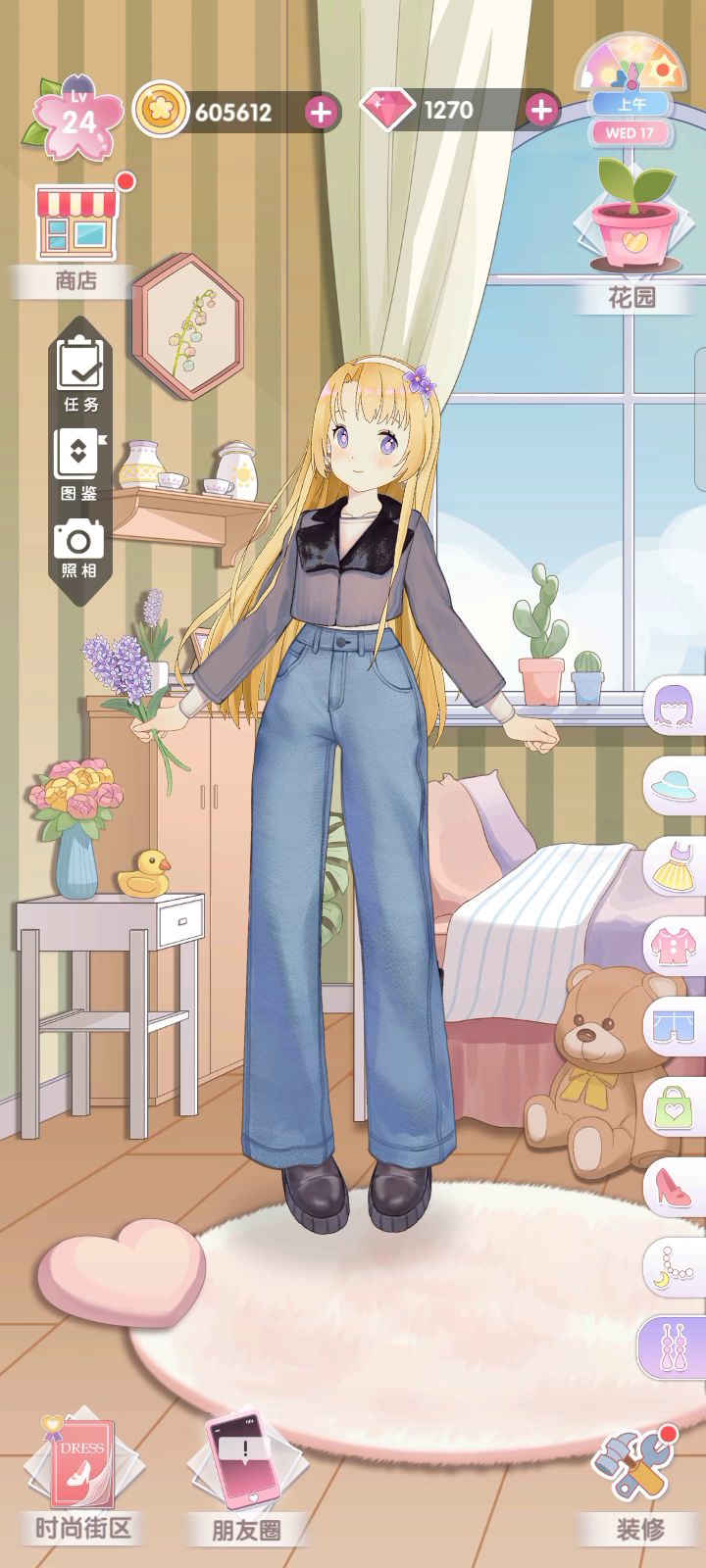Select the hat category
706x1568 pixels.
[x=674, y=783]
